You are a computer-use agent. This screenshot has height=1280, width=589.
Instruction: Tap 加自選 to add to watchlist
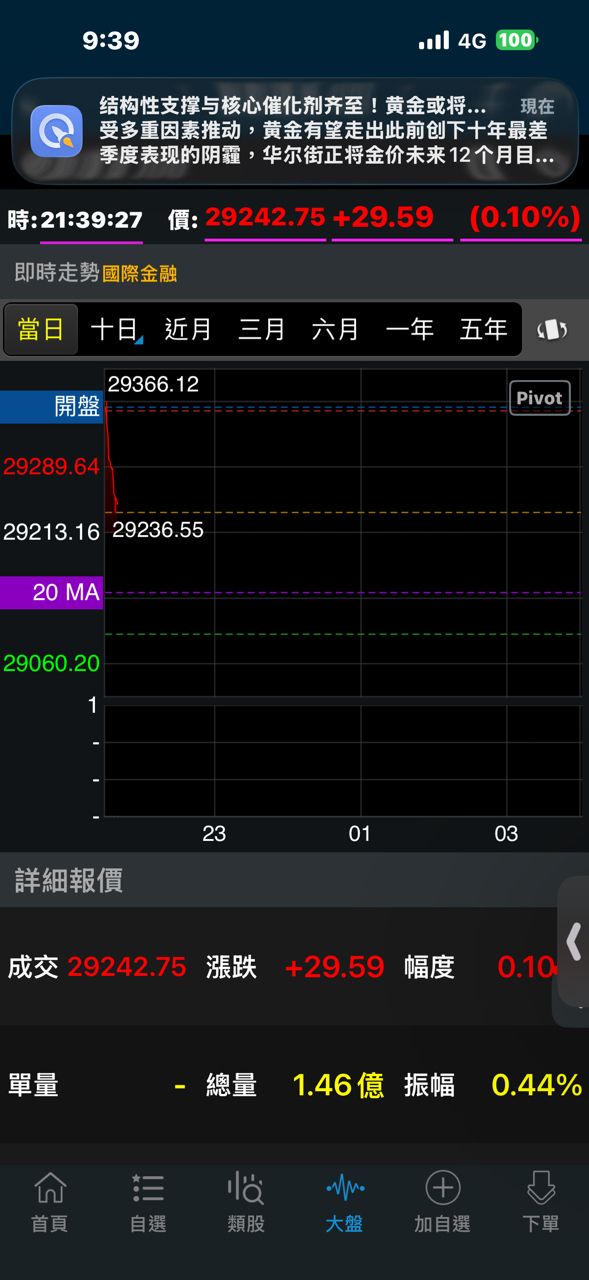tap(442, 1203)
